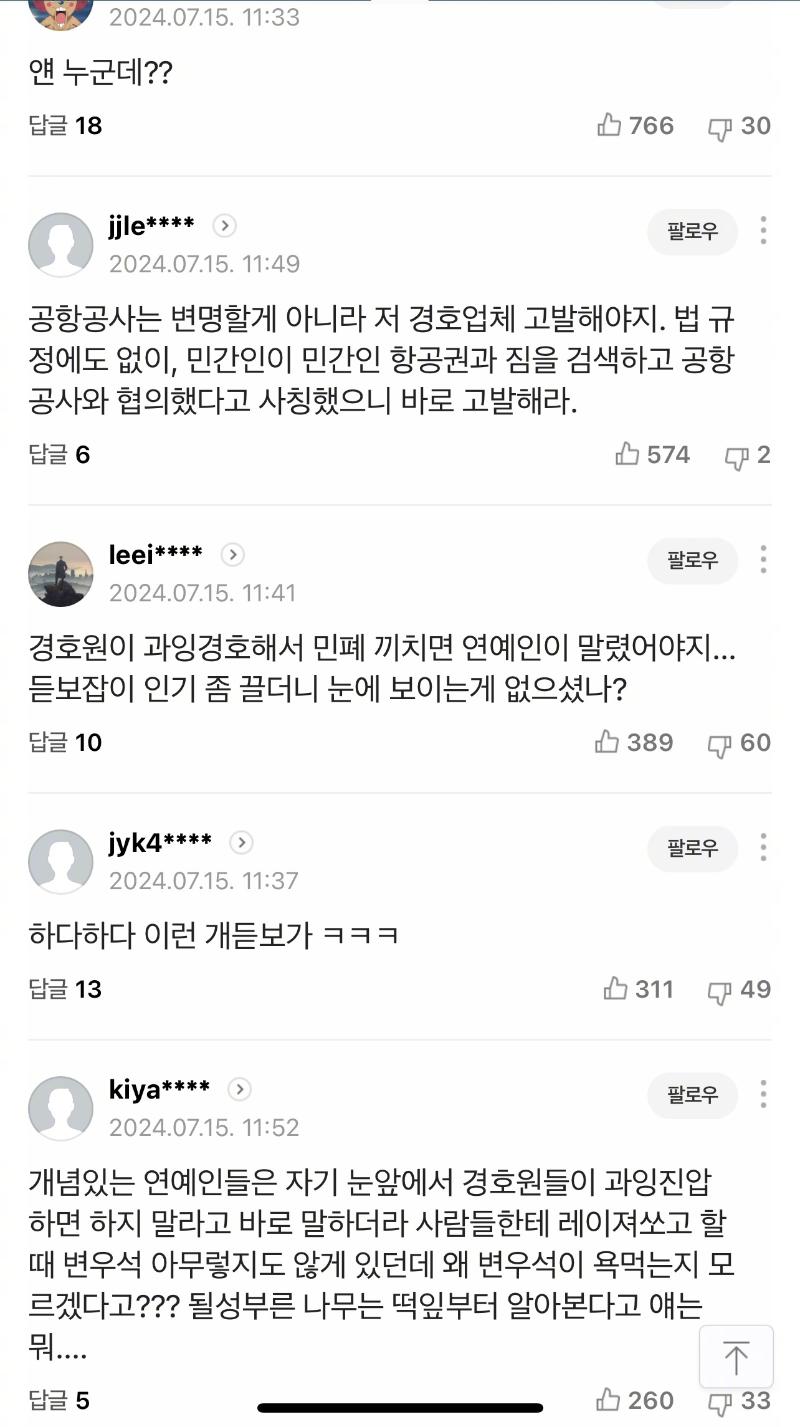This screenshot has width=800, height=1427.
Task: Follow user leei****
Action: (692, 561)
